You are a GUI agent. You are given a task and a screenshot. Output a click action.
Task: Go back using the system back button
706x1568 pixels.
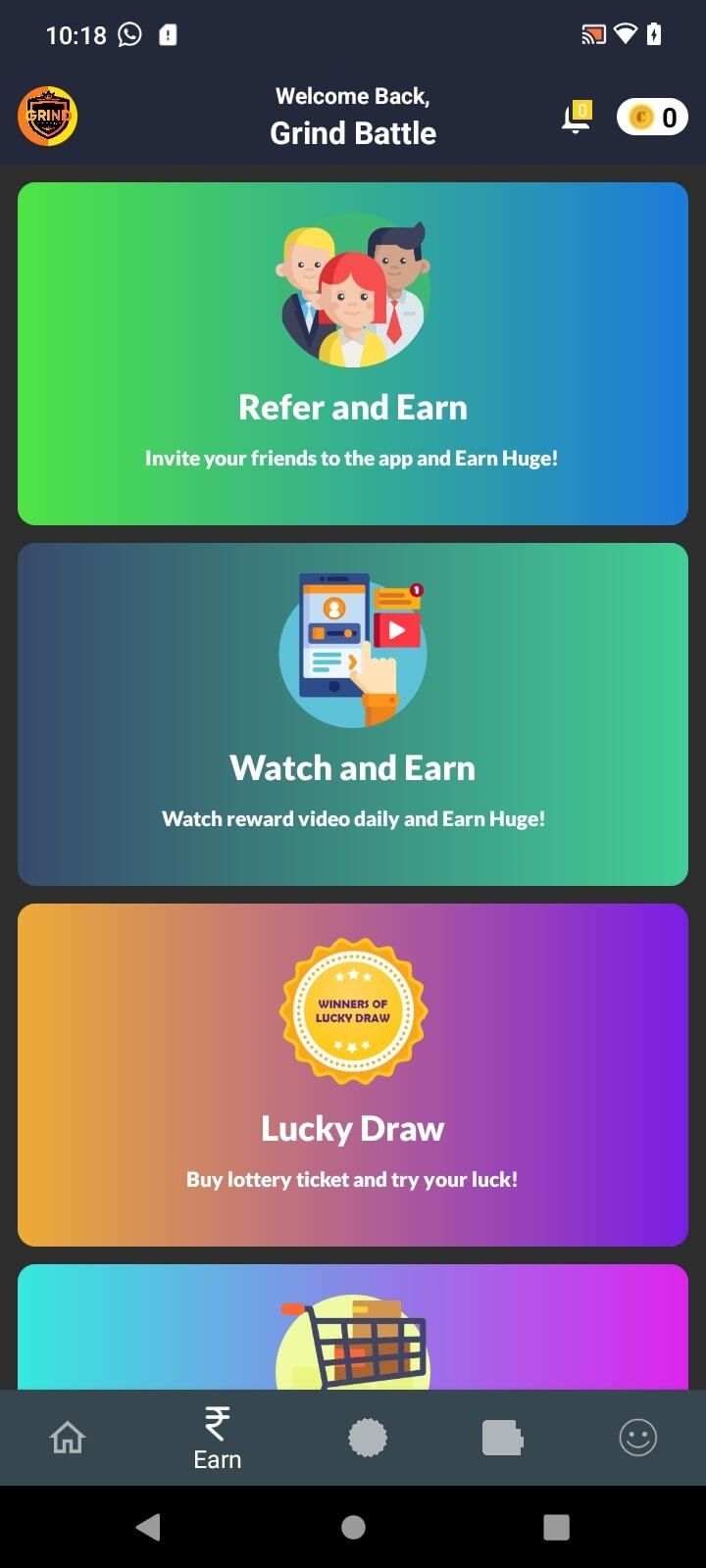tap(148, 1527)
